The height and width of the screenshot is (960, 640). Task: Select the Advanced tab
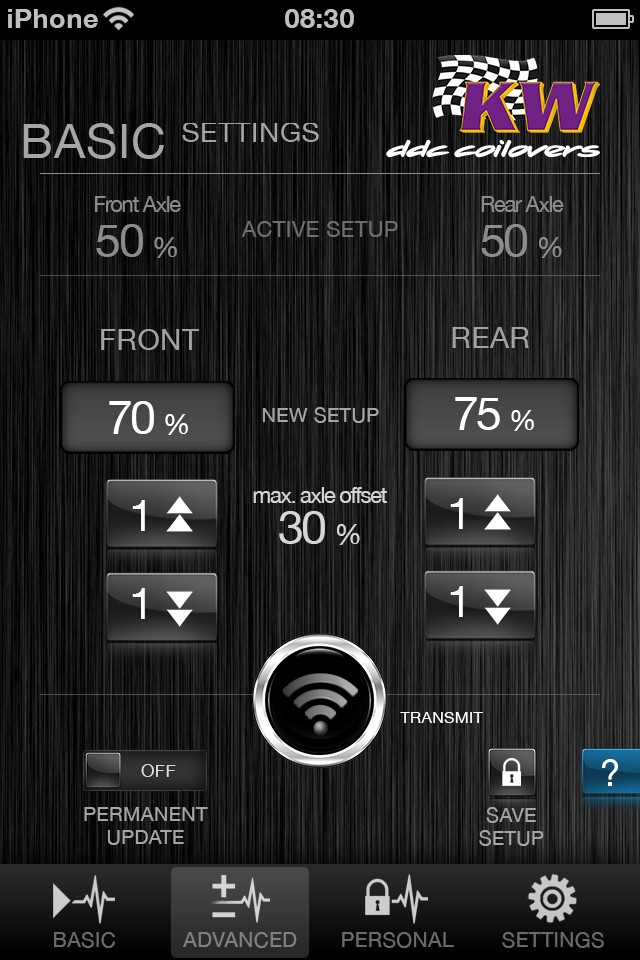click(x=240, y=912)
